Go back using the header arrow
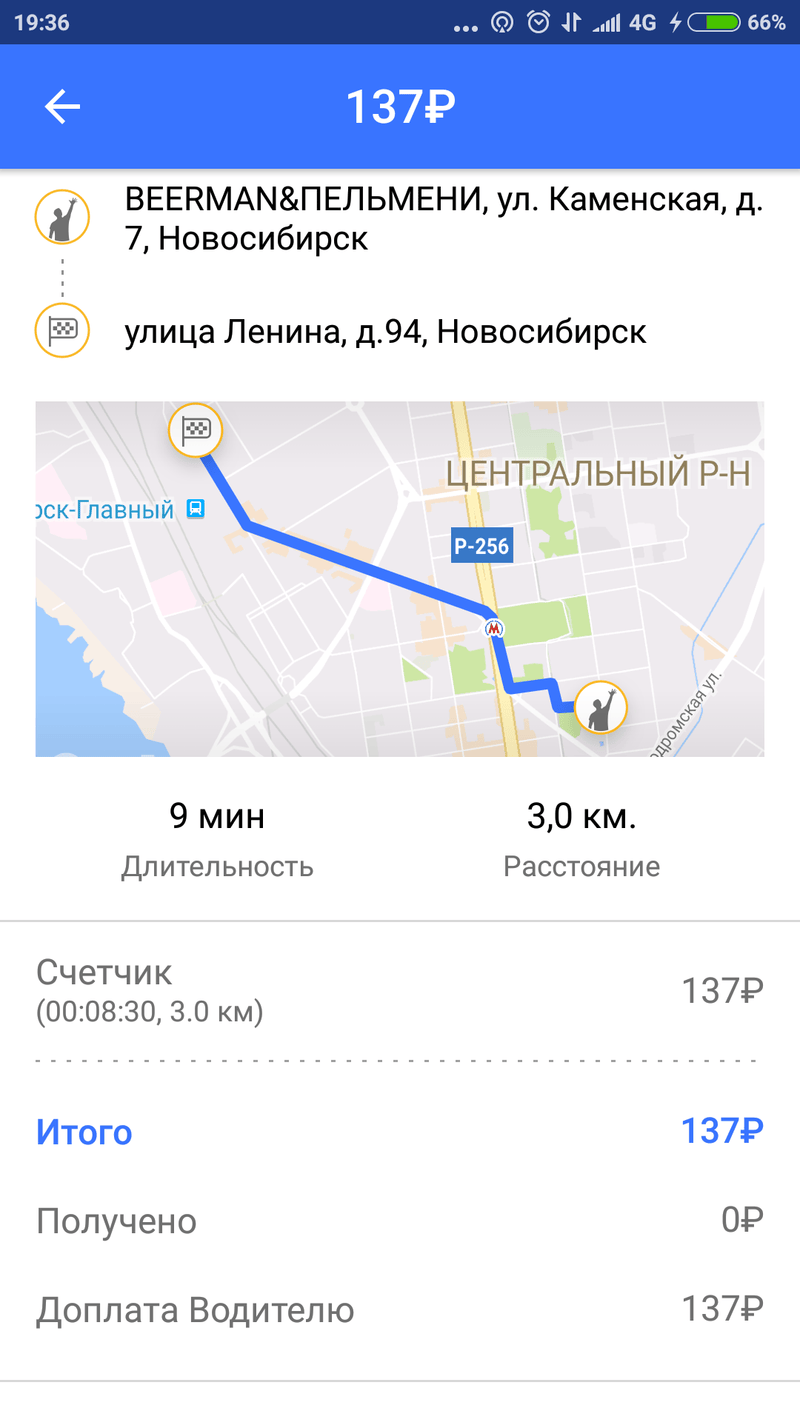This screenshot has height=1422, width=800. click(x=62, y=107)
